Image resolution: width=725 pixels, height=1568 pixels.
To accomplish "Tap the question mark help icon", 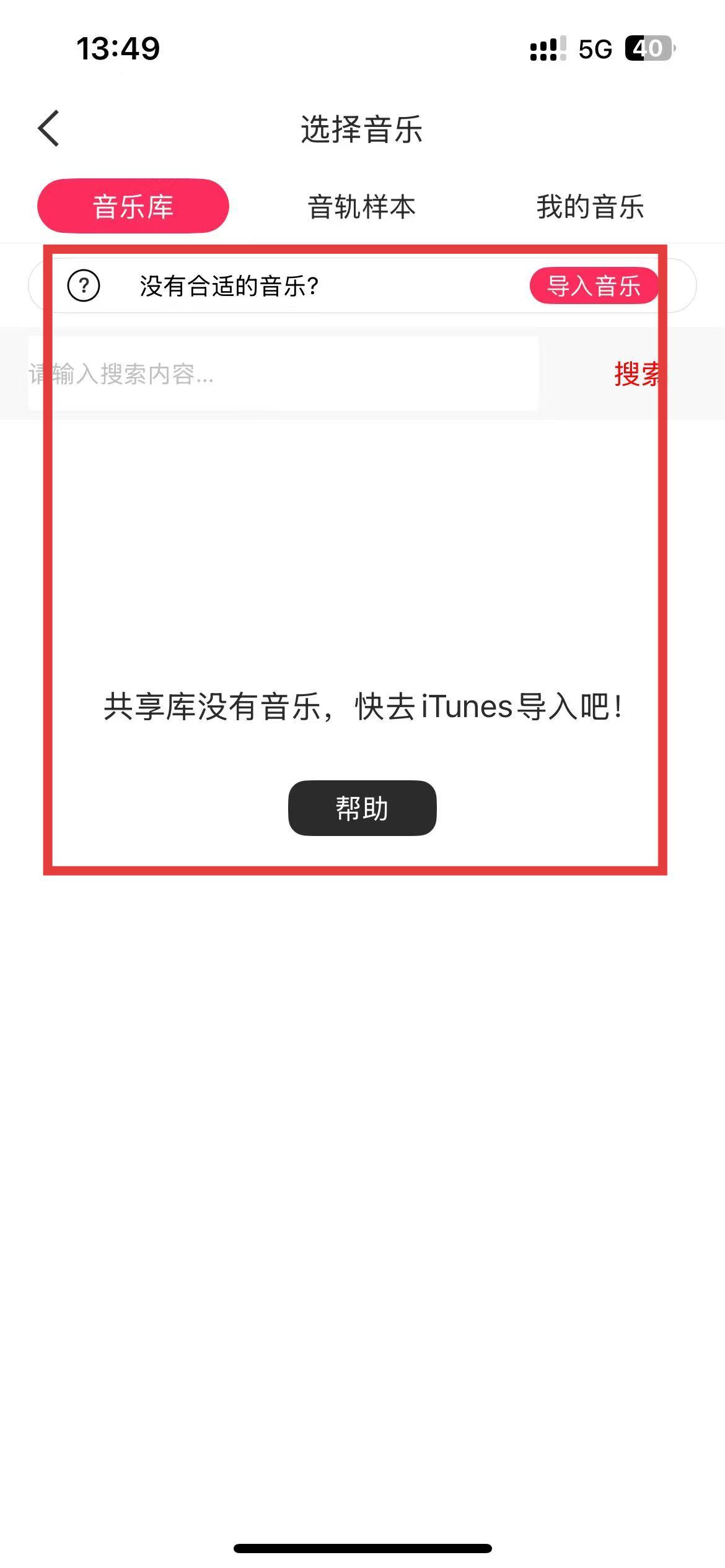I will 84,286.
